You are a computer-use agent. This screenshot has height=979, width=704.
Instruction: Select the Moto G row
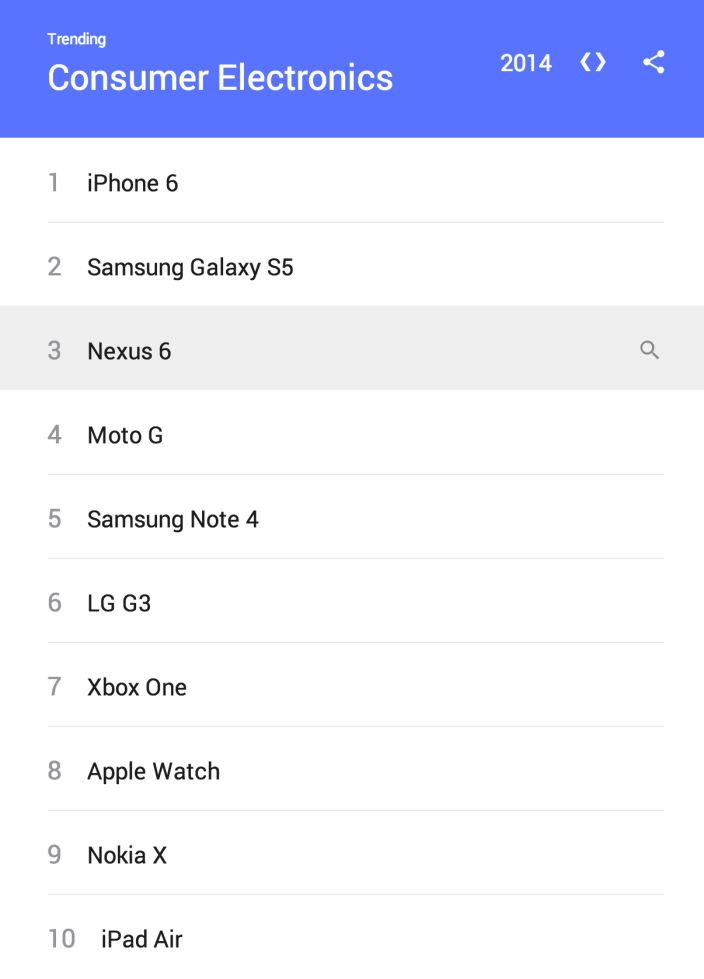[125, 435]
